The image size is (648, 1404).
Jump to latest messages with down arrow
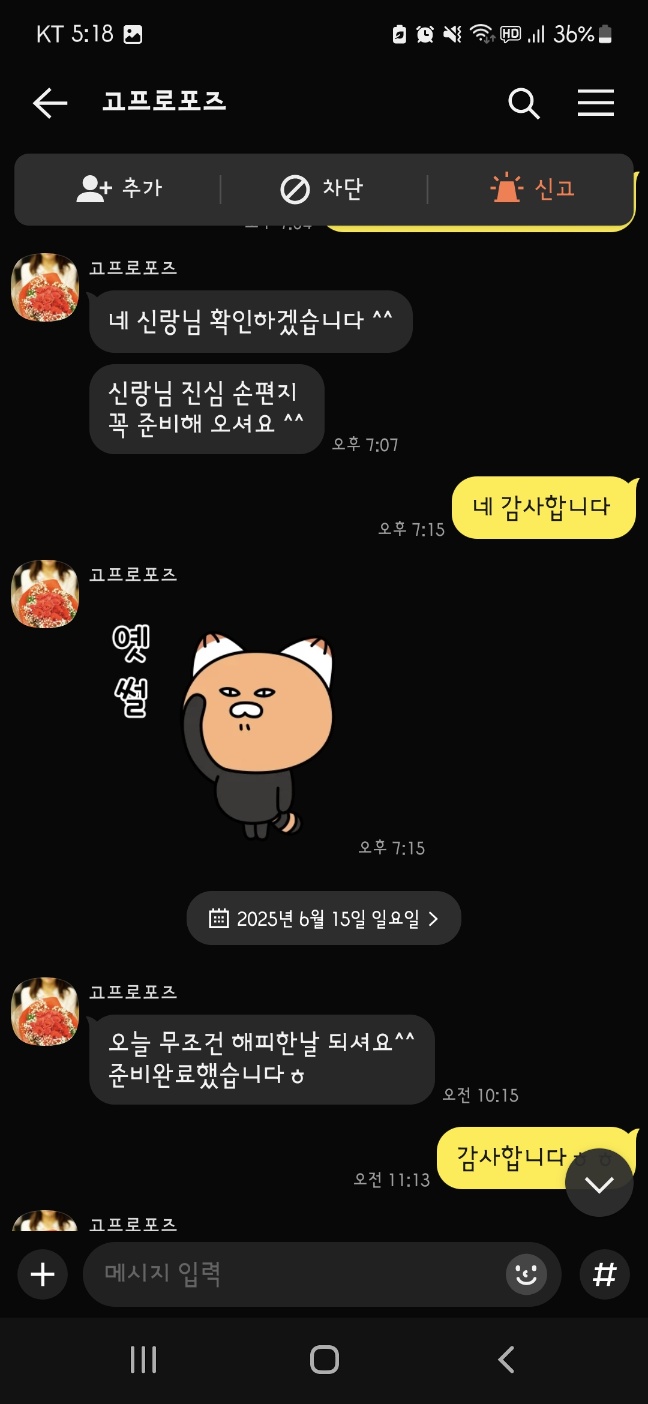click(x=599, y=1183)
